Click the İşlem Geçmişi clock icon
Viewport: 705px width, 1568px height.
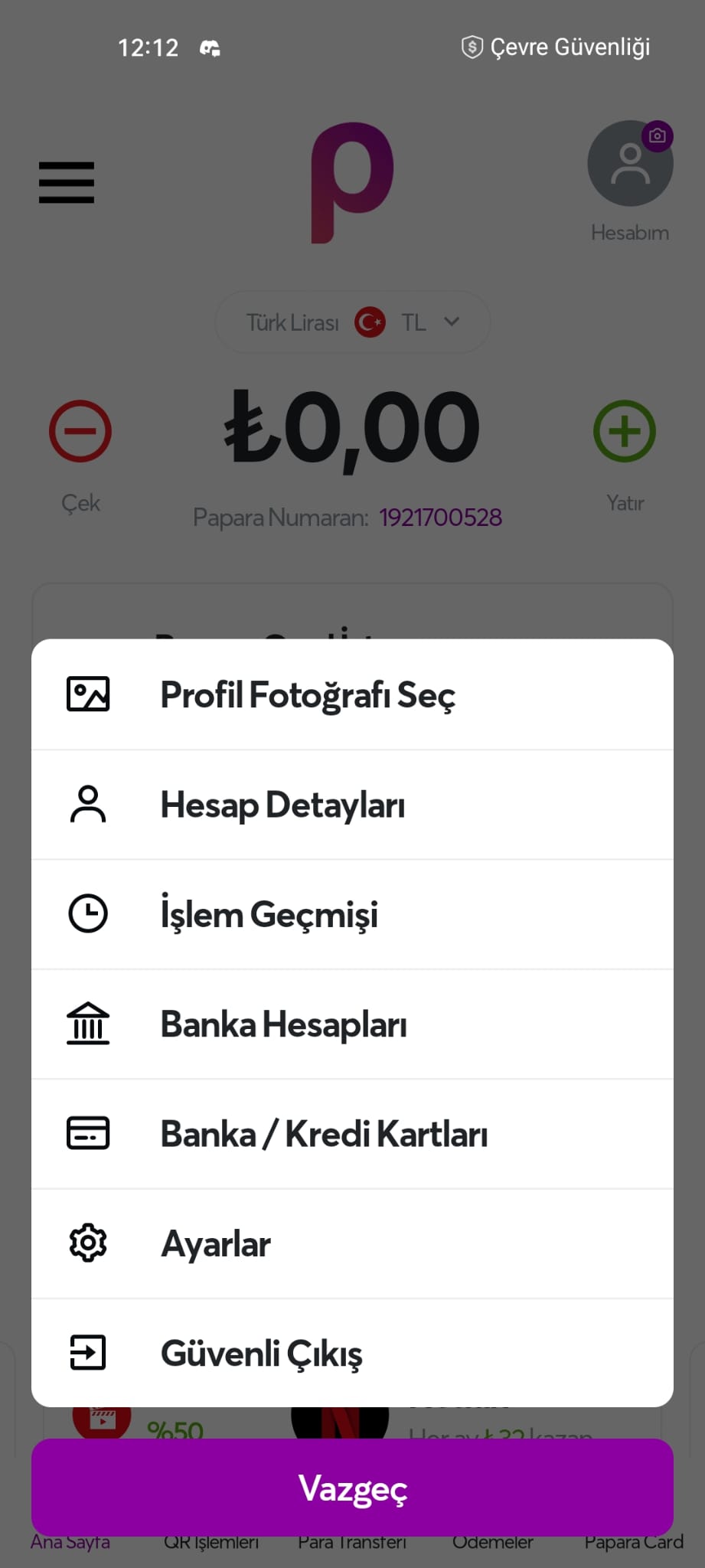88,913
